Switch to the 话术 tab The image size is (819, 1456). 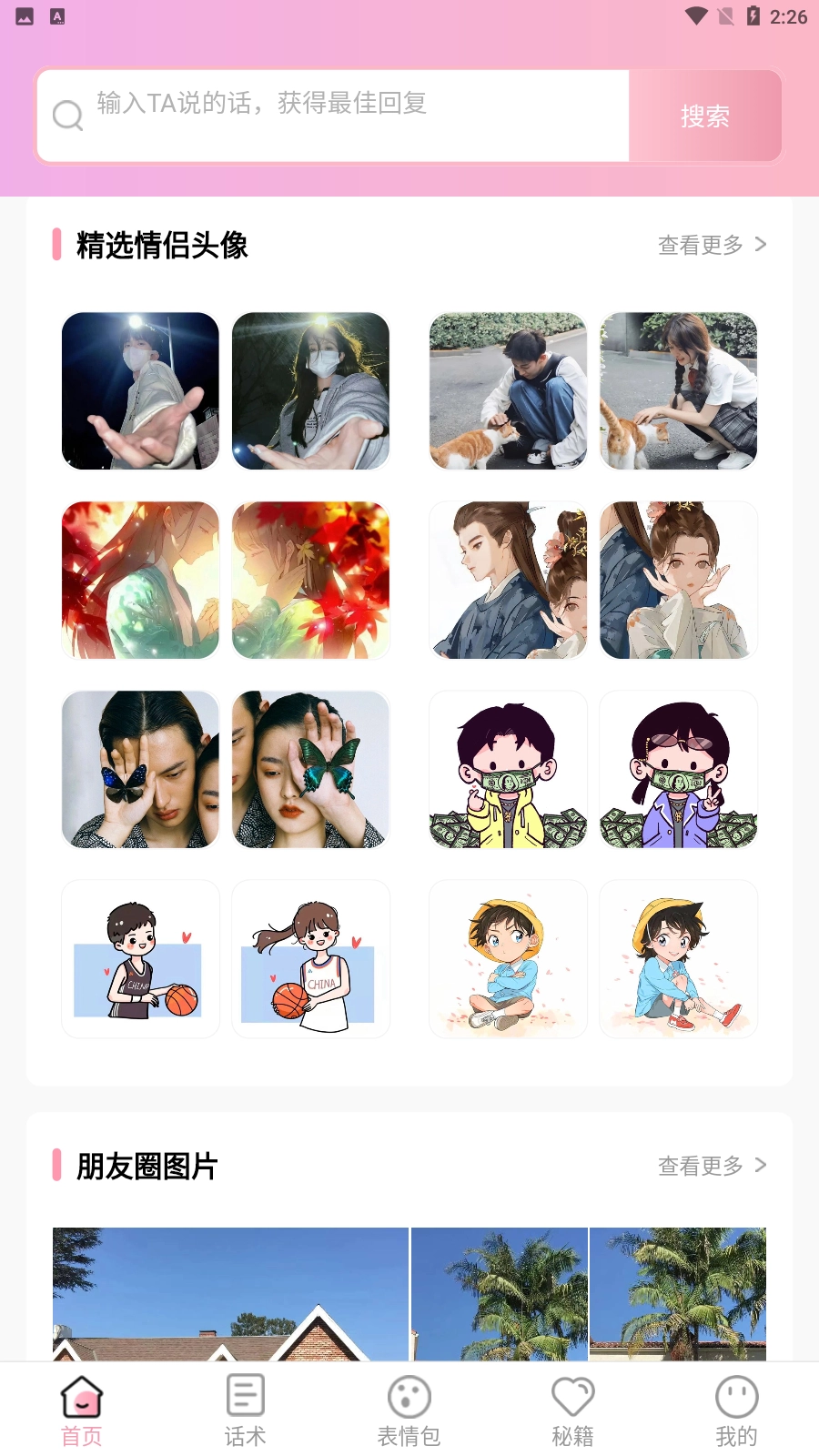pyautogui.click(x=246, y=1410)
